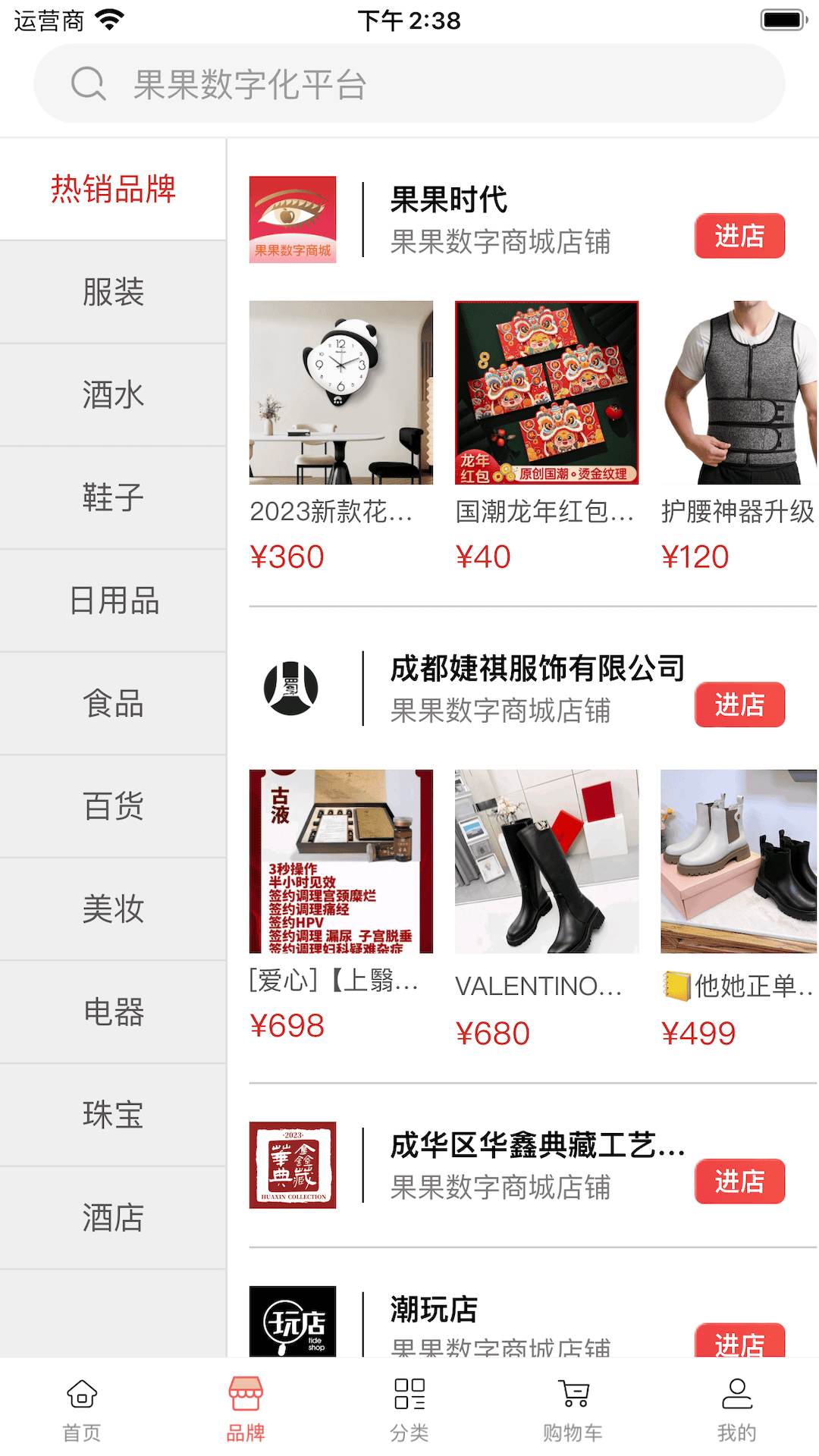
Task: Open the 果果数字化平台 search box
Action: 409,83
